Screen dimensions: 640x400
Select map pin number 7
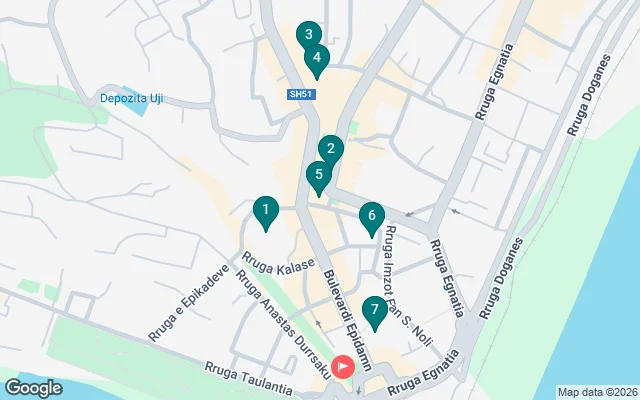pyautogui.click(x=373, y=311)
